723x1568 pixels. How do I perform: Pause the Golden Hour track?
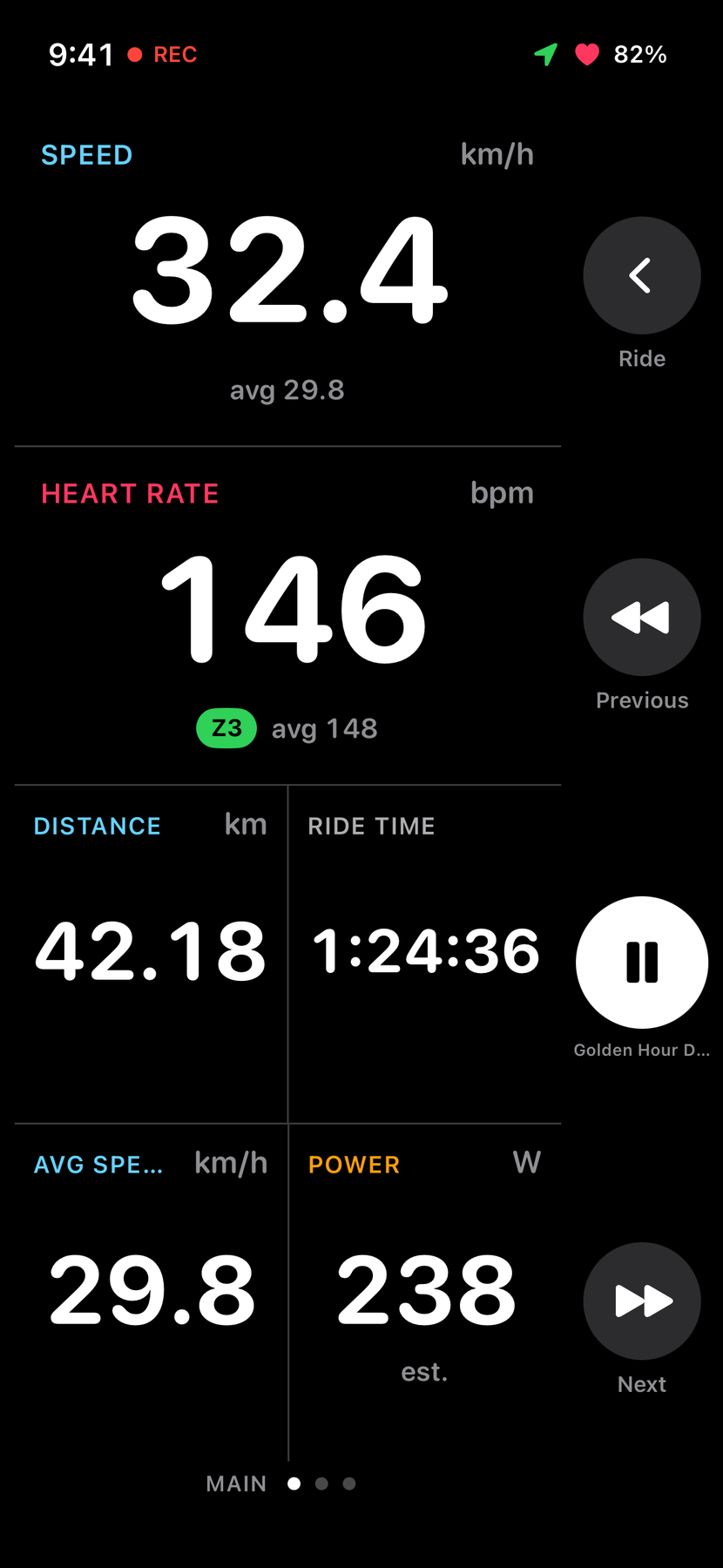click(x=642, y=963)
